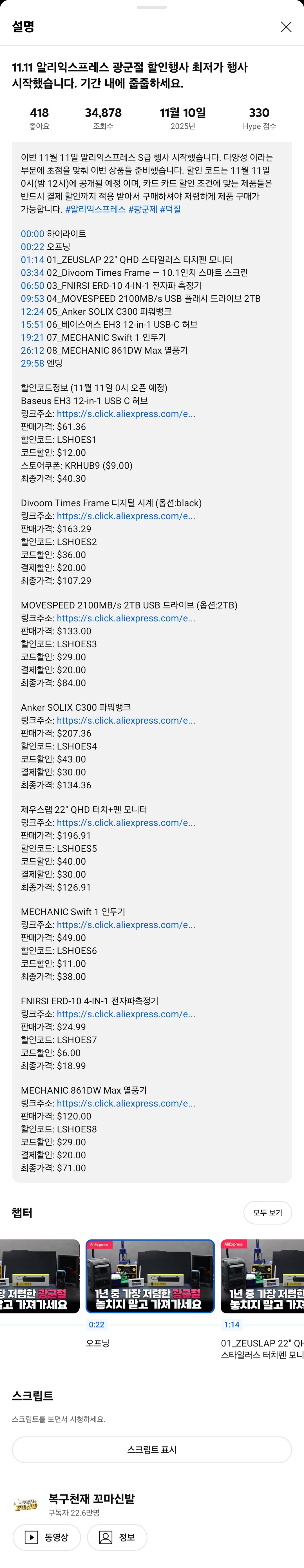The image size is (304, 1568).
Task: Open the #덕질 hashtag
Action: coord(170,209)
